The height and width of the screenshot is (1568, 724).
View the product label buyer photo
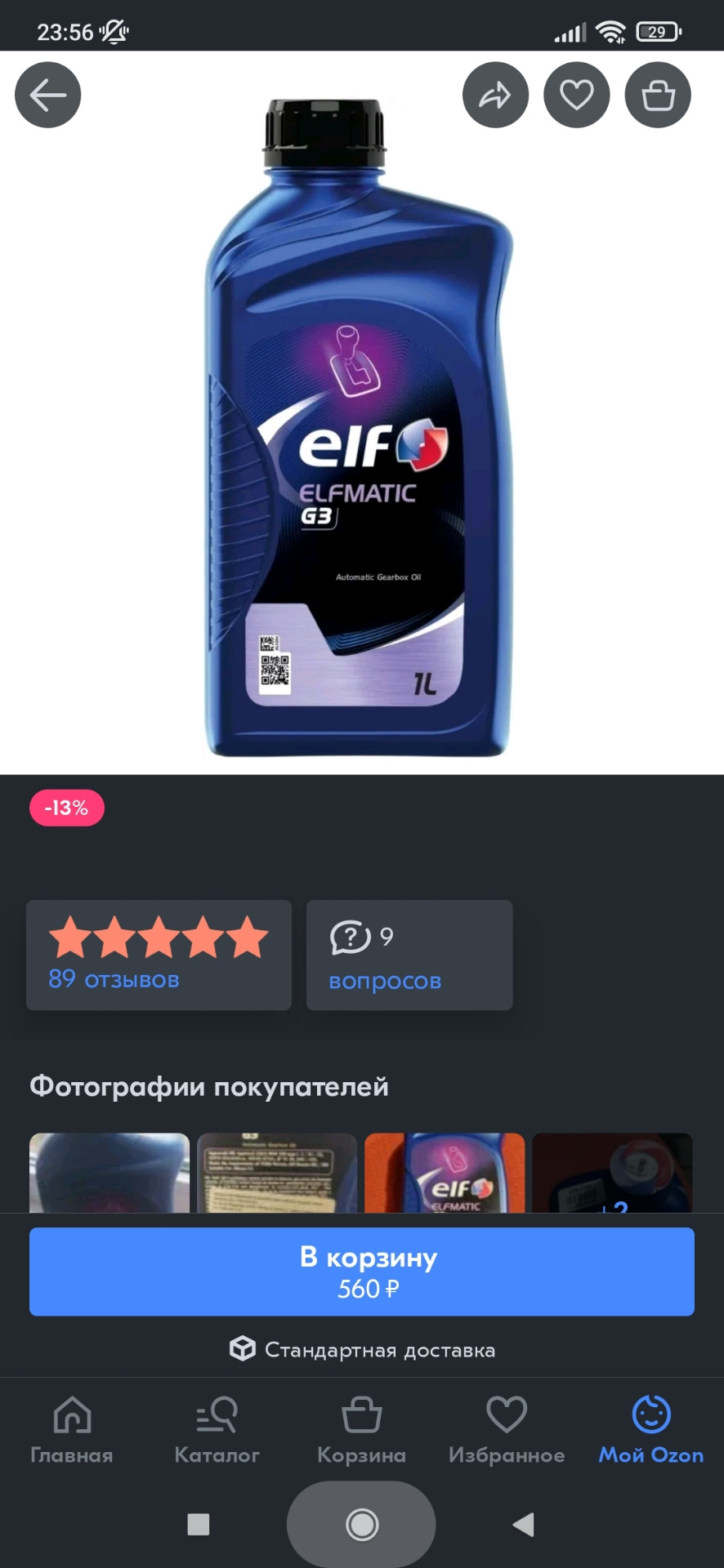(277, 1173)
